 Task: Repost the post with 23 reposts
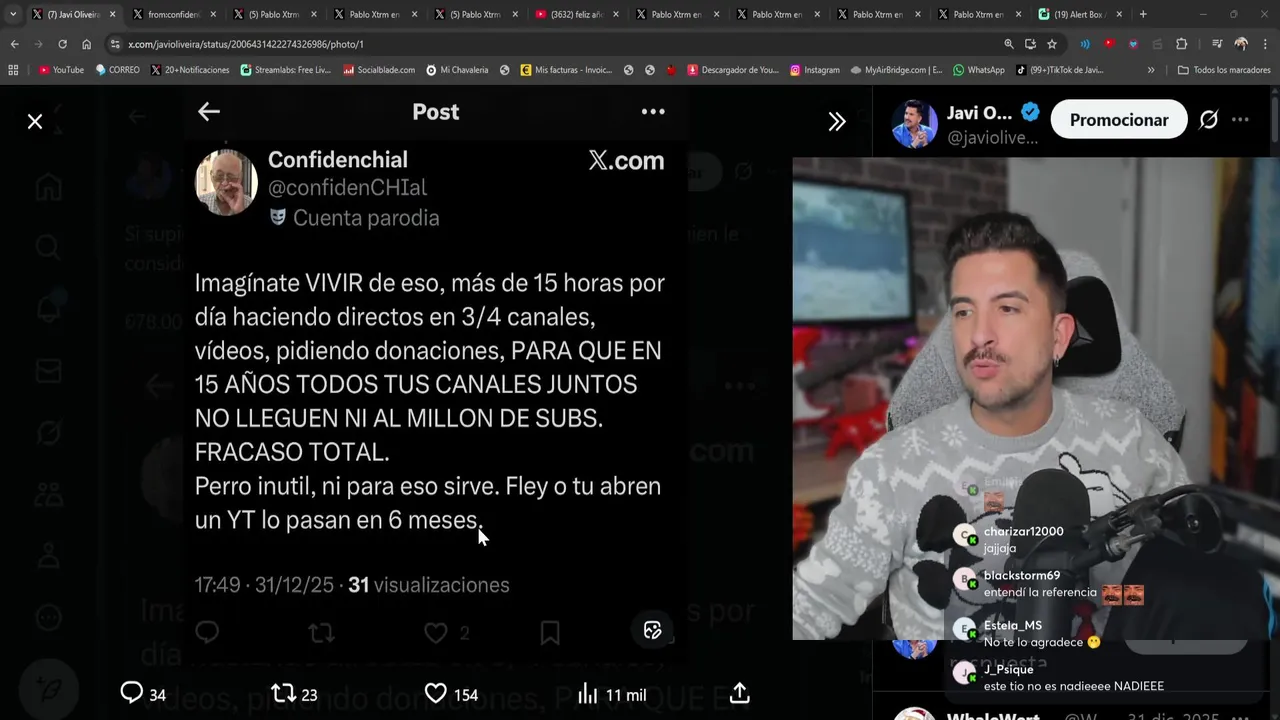pyautogui.click(x=284, y=693)
